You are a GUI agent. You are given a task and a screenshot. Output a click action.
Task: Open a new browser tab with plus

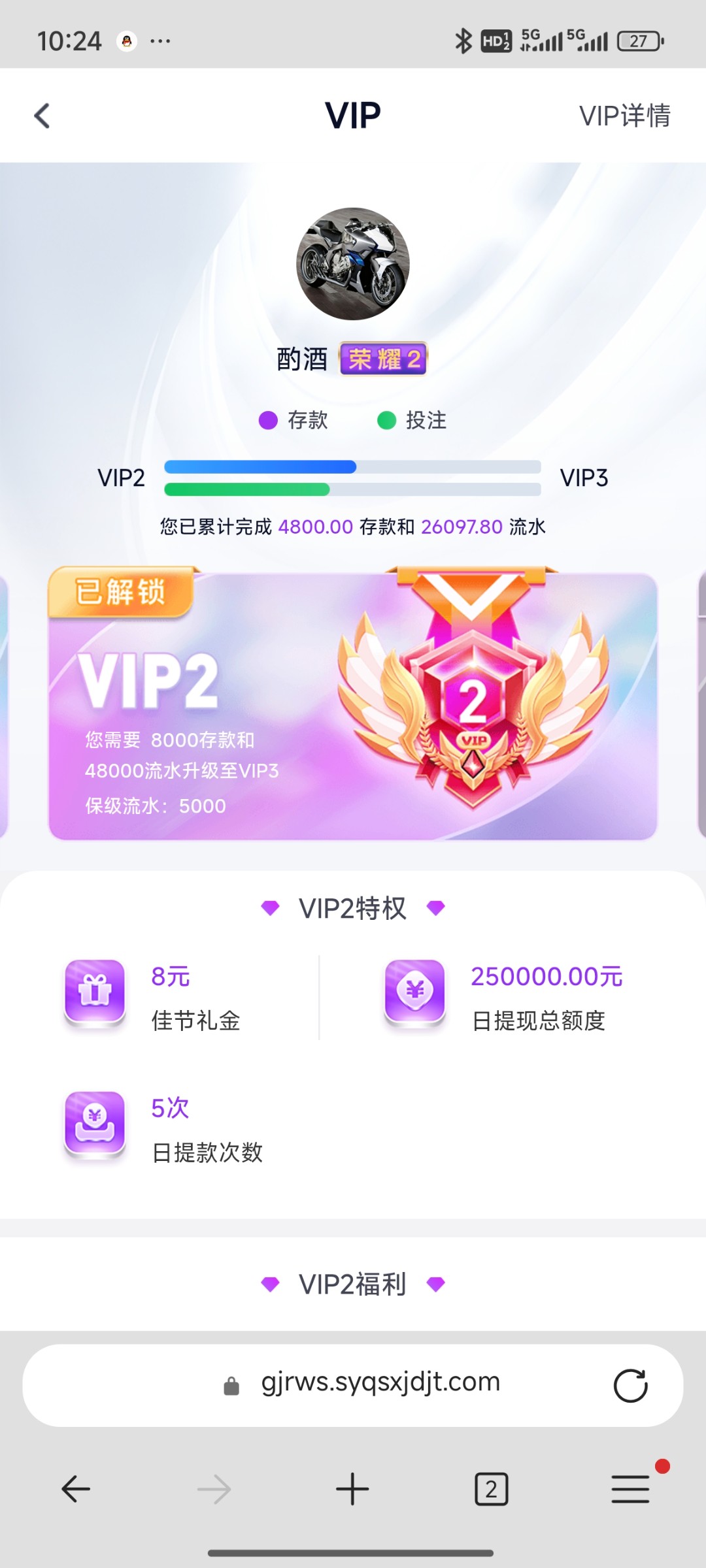(x=352, y=1489)
